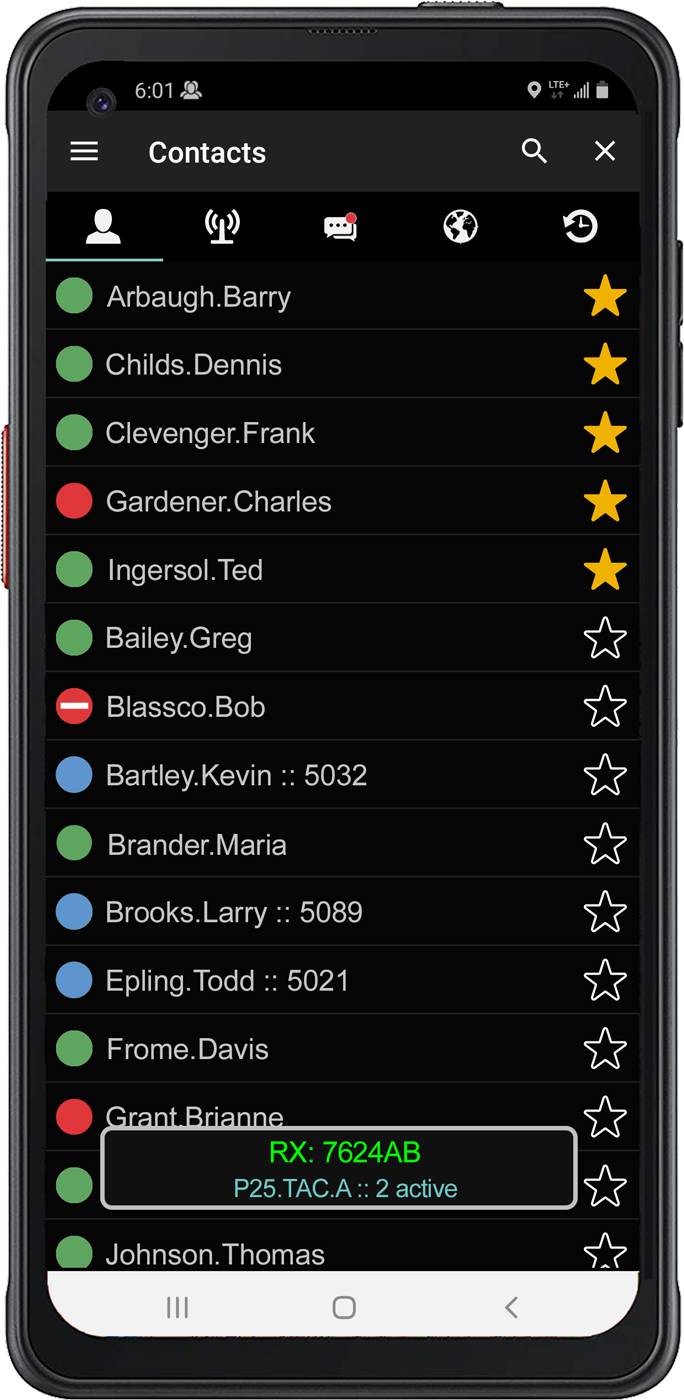This screenshot has height=1400, width=684.
Task: Open contact Arbaugh.Barry
Action: (199, 297)
